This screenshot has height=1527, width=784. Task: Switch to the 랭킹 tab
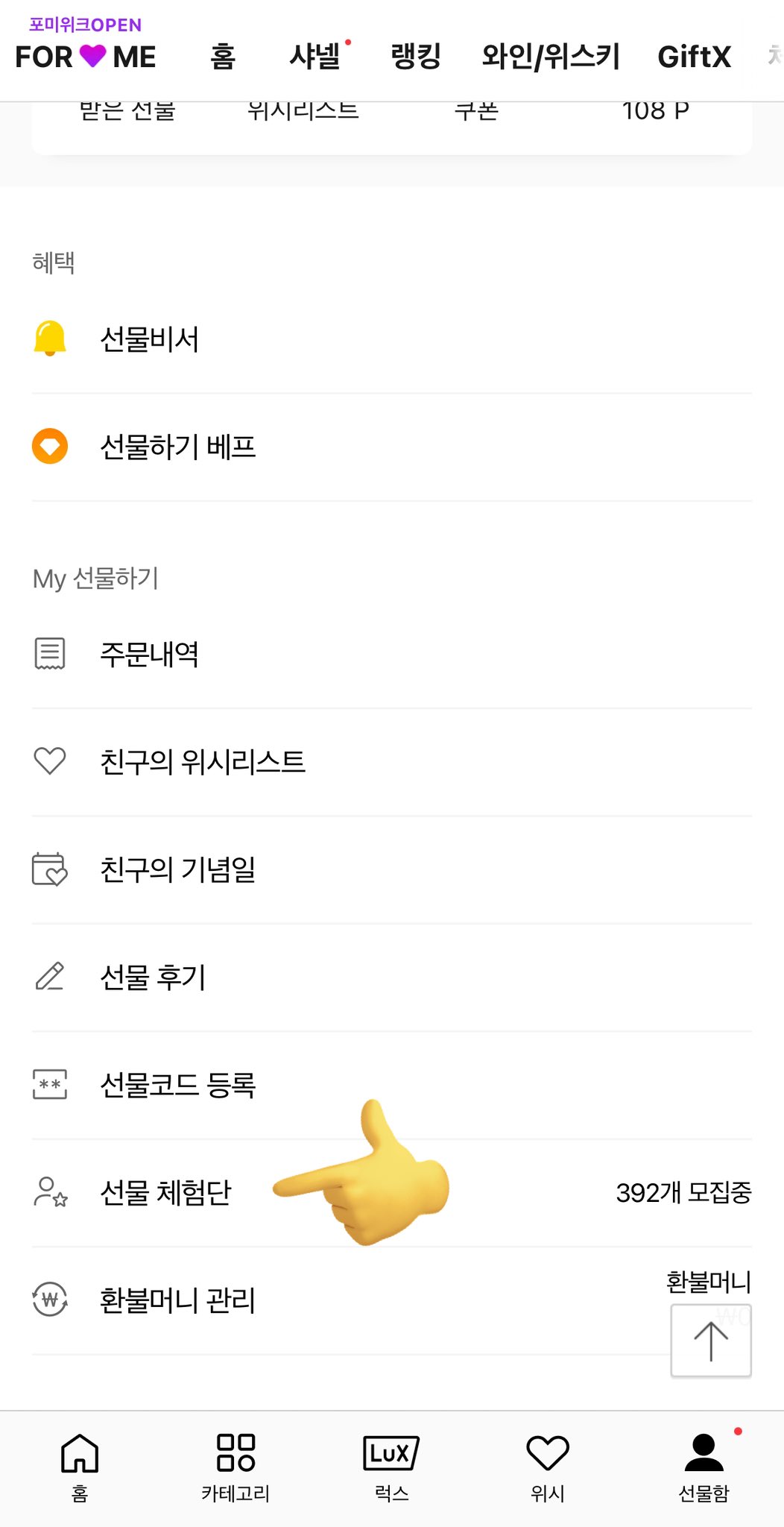tap(416, 57)
